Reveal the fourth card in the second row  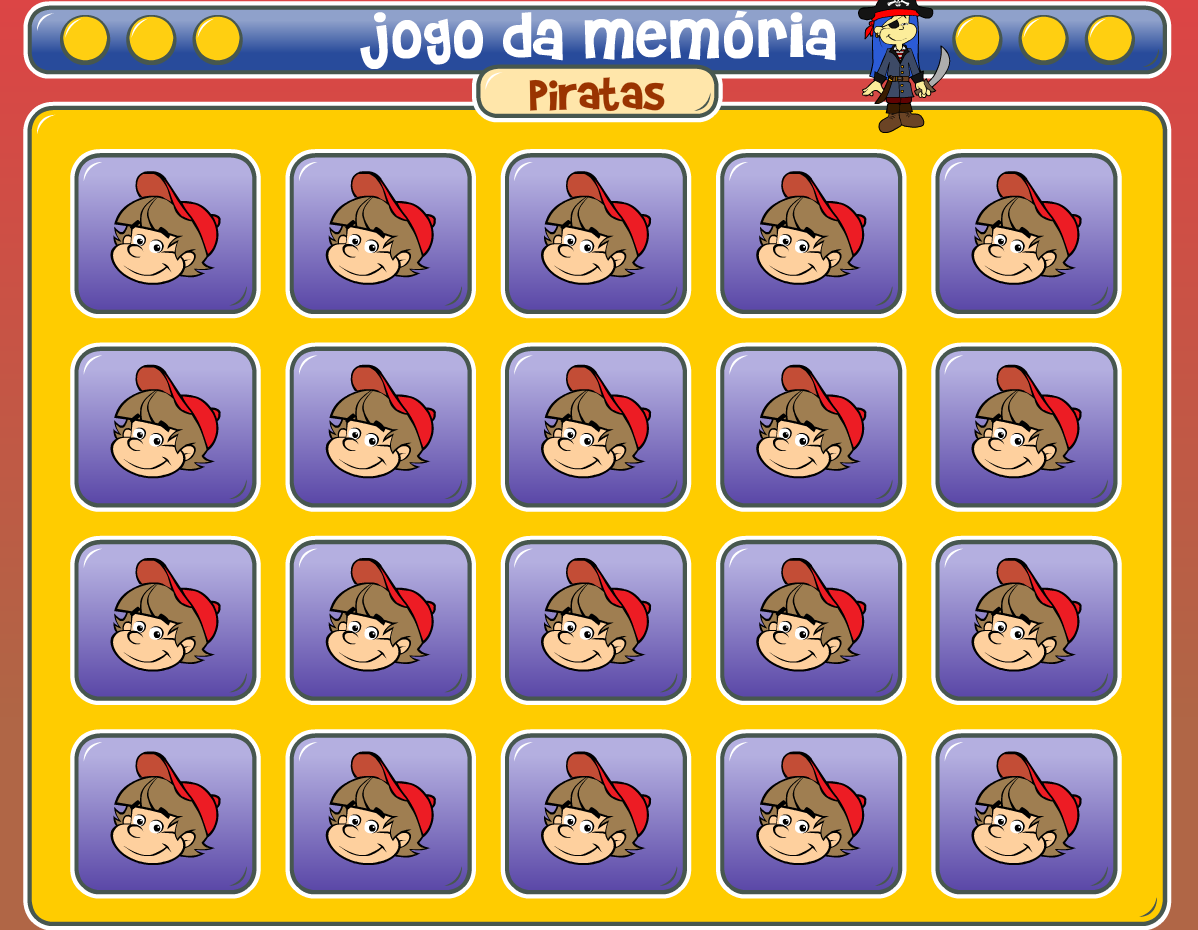tap(811, 427)
